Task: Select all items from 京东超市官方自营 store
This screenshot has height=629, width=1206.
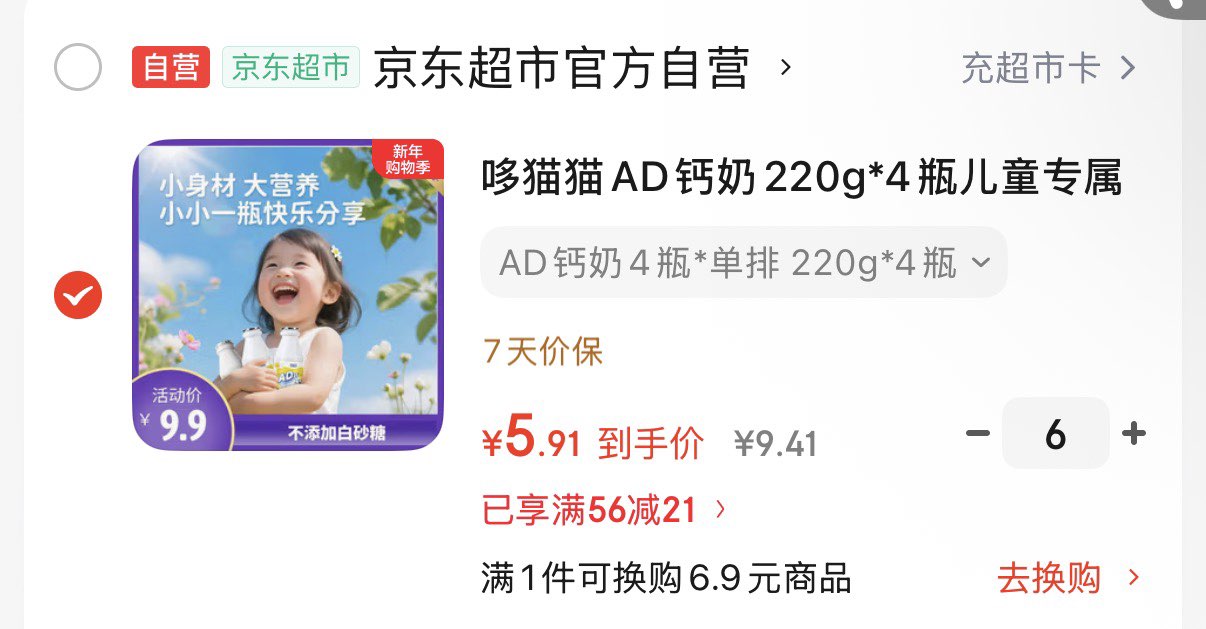Action: coord(78,68)
